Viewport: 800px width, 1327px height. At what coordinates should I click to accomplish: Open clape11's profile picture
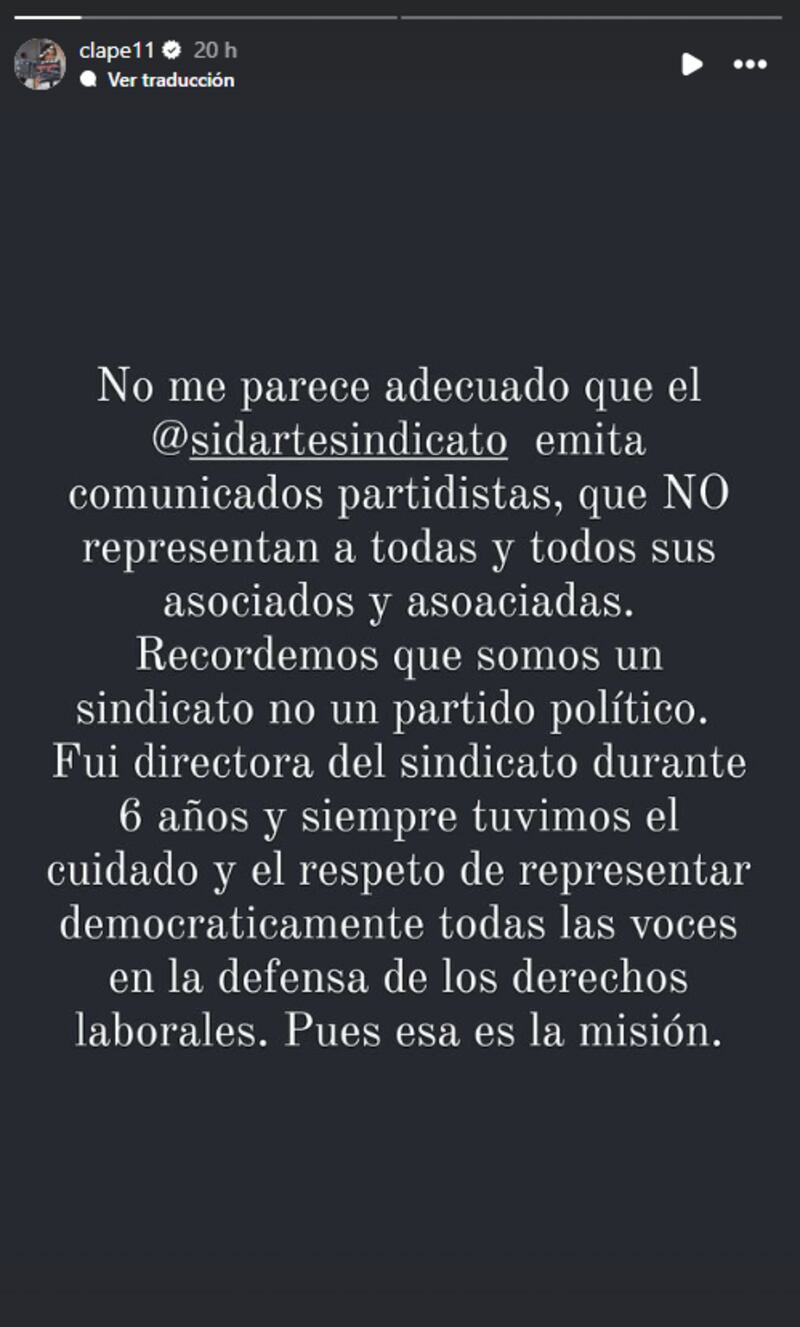pos(40,64)
